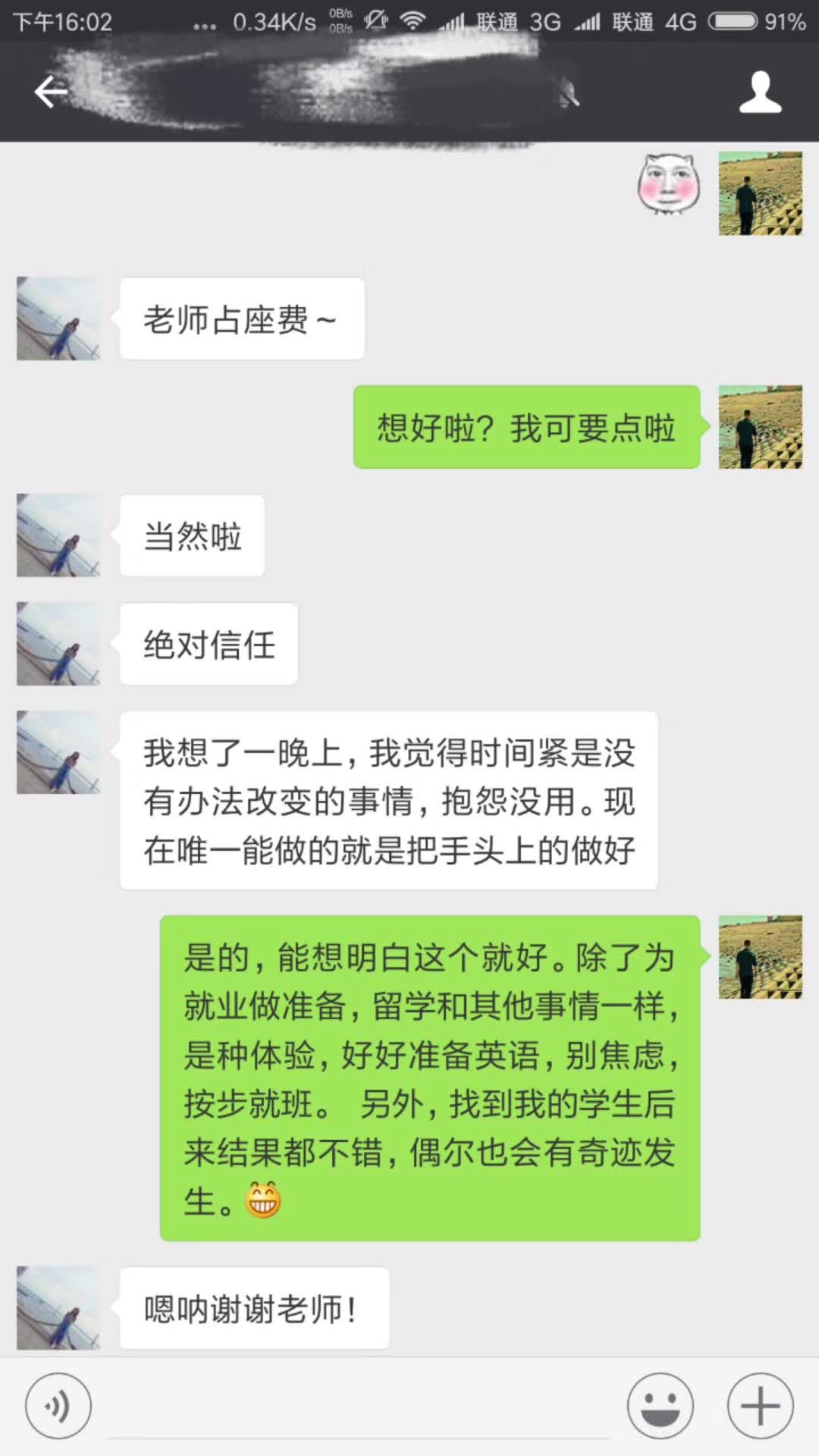819x1456 pixels.
Task: Switch to voice message input
Action: [58, 1405]
